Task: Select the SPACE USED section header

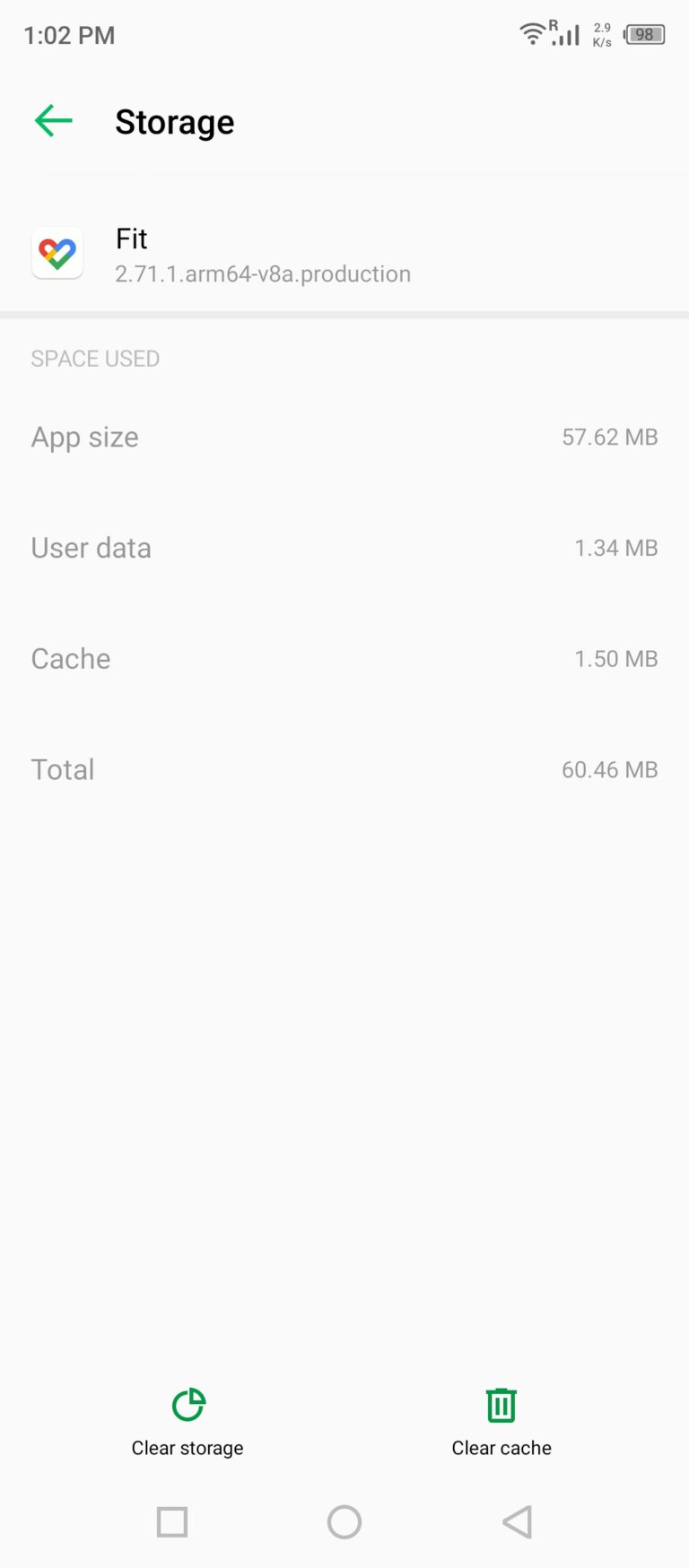Action: tap(95, 358)
